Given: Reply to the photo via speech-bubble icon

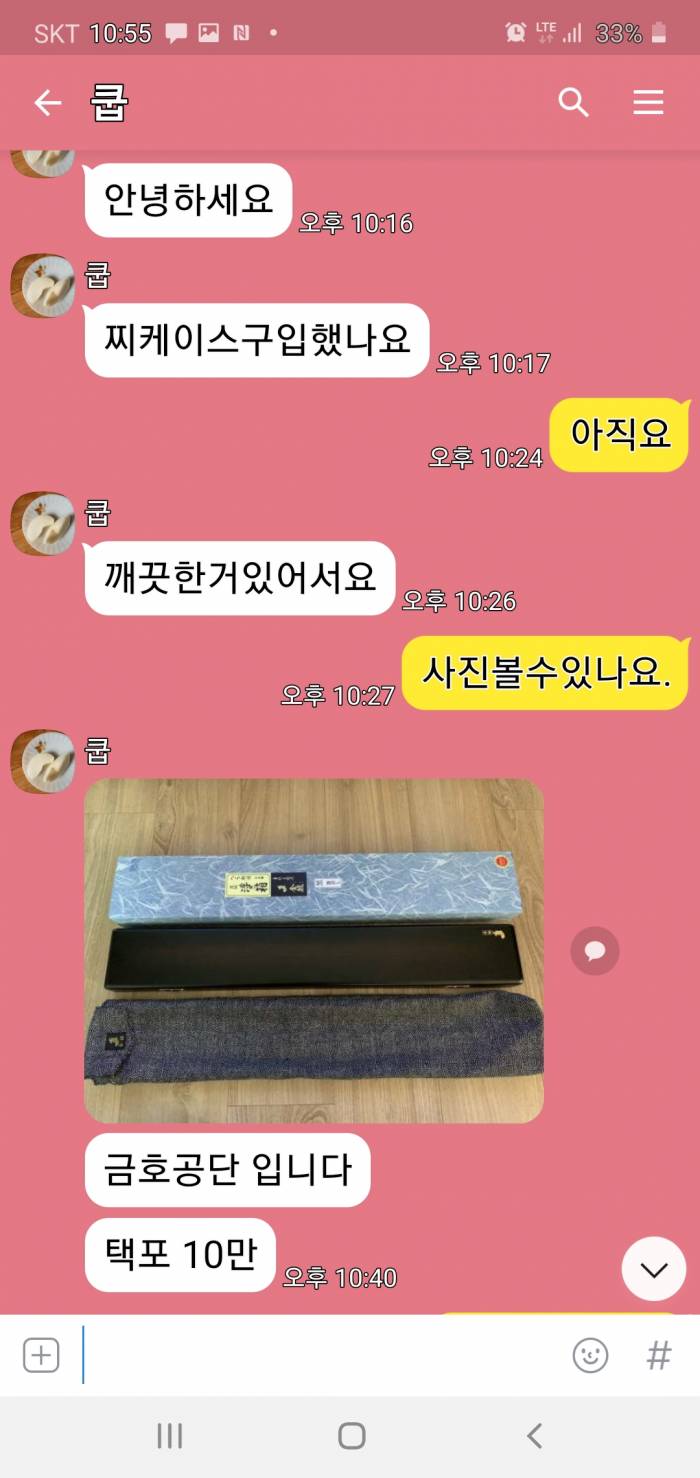Looking at the screenshot, I should click(595, 950).
